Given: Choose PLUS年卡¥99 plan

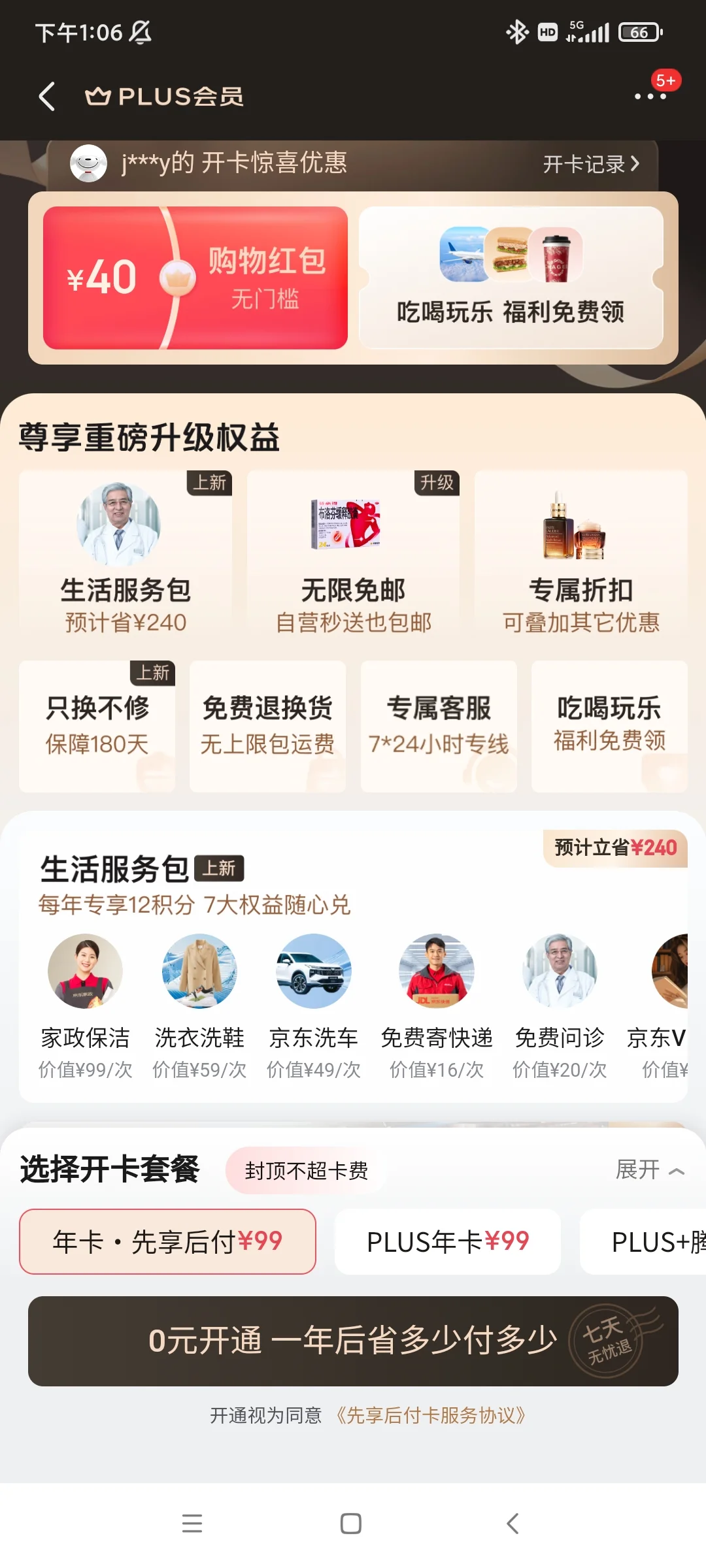Looking at the screenshot, I should point(448,1241).
